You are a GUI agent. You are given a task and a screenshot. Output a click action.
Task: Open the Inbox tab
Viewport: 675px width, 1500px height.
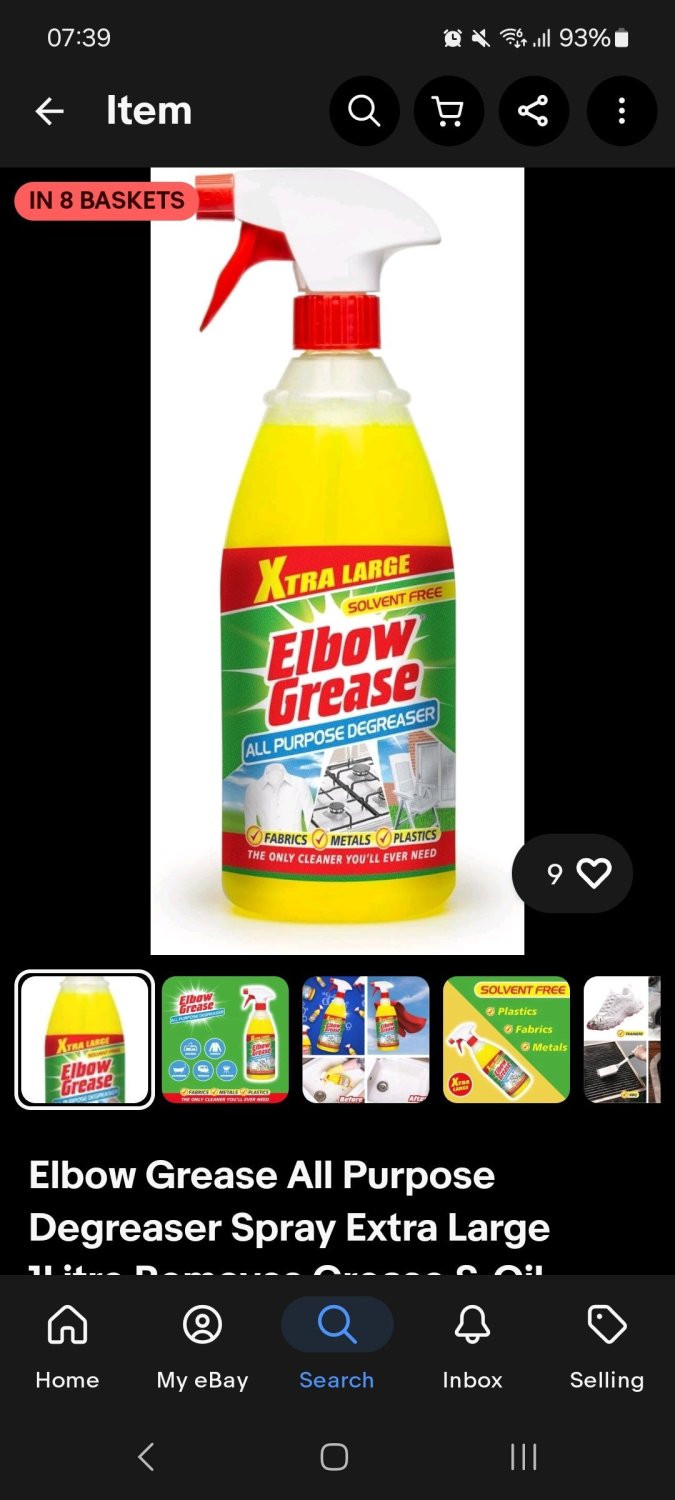coord(472,1349)
